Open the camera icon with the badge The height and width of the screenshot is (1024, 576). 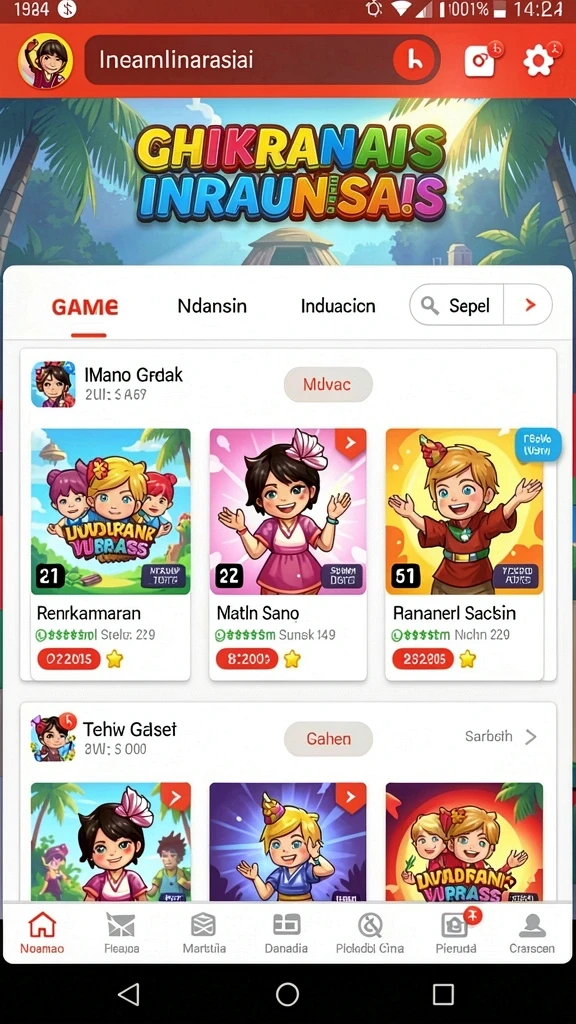point(483,61)
